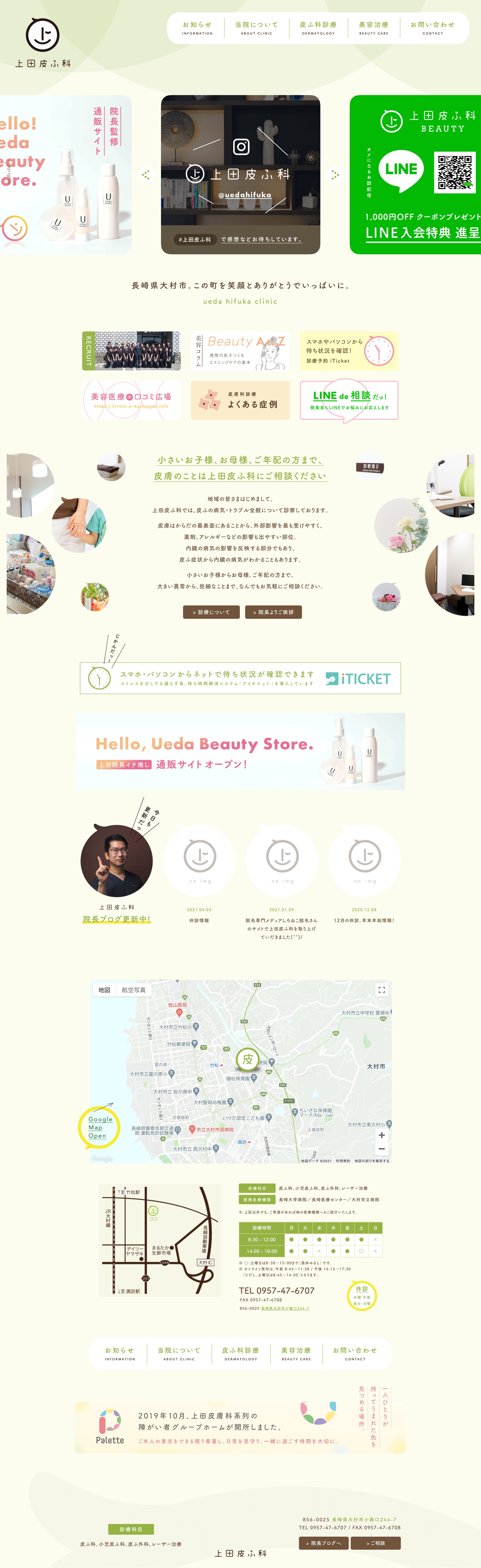Tap the Google Map Open badge
481x1568 pixels.
99,1127
